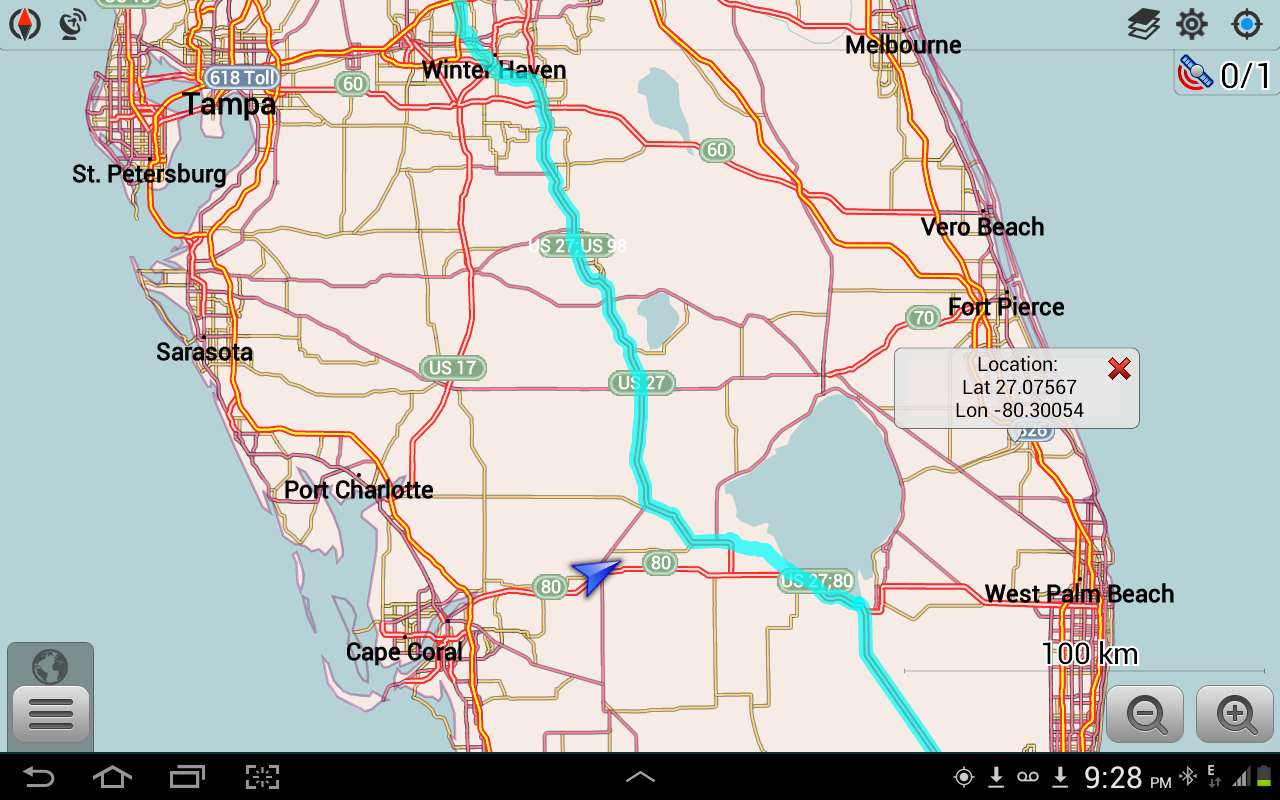Center map on my location
The width and height of the screenshot is (1280, 800).
(x=1246, y=23)
